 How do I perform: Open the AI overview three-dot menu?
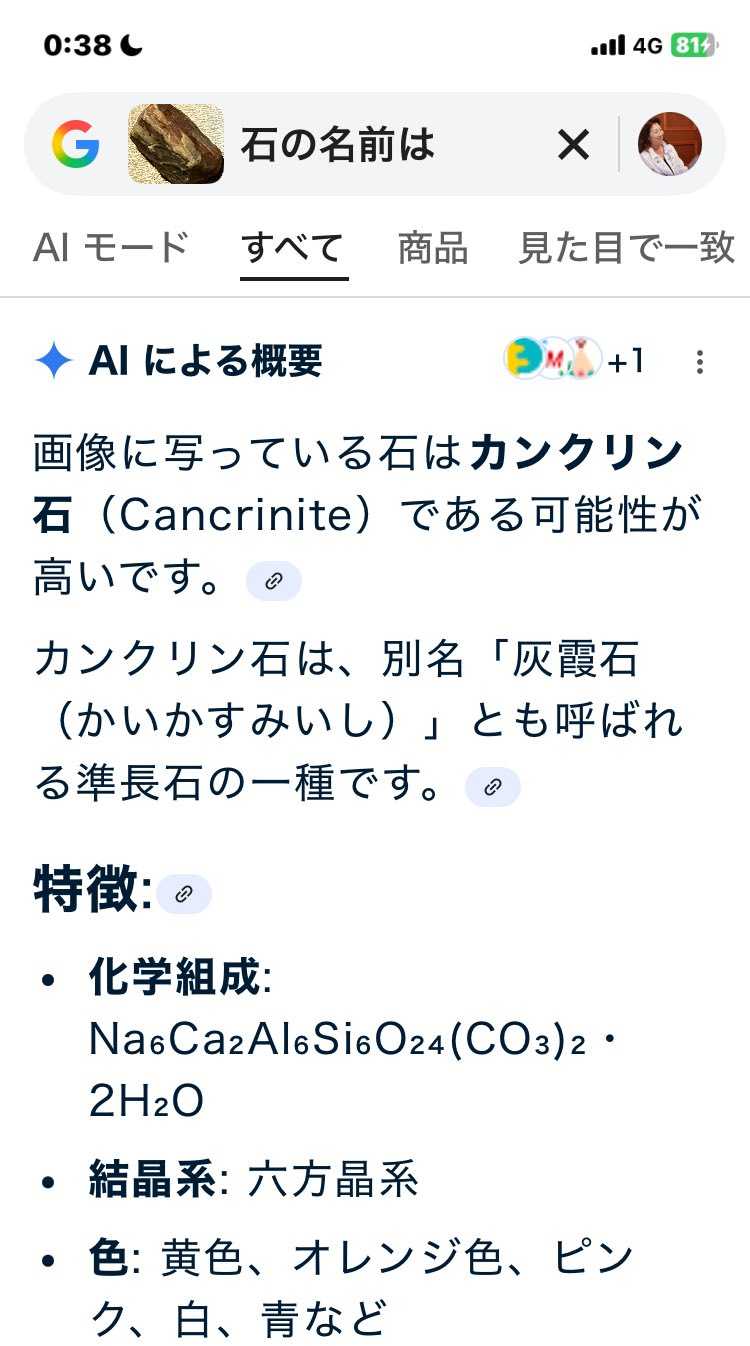700,361
